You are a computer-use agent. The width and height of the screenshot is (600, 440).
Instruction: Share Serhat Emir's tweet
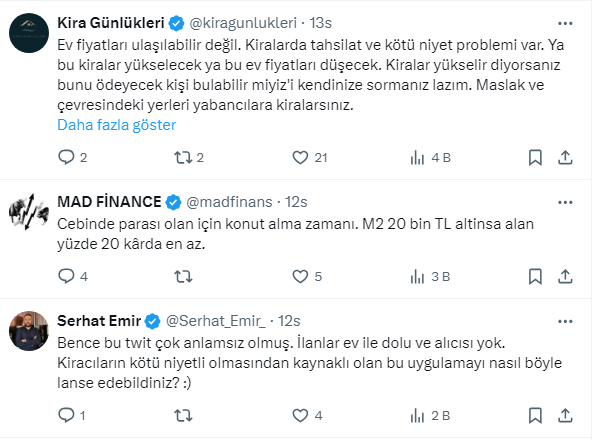click(x=565, y=414)
